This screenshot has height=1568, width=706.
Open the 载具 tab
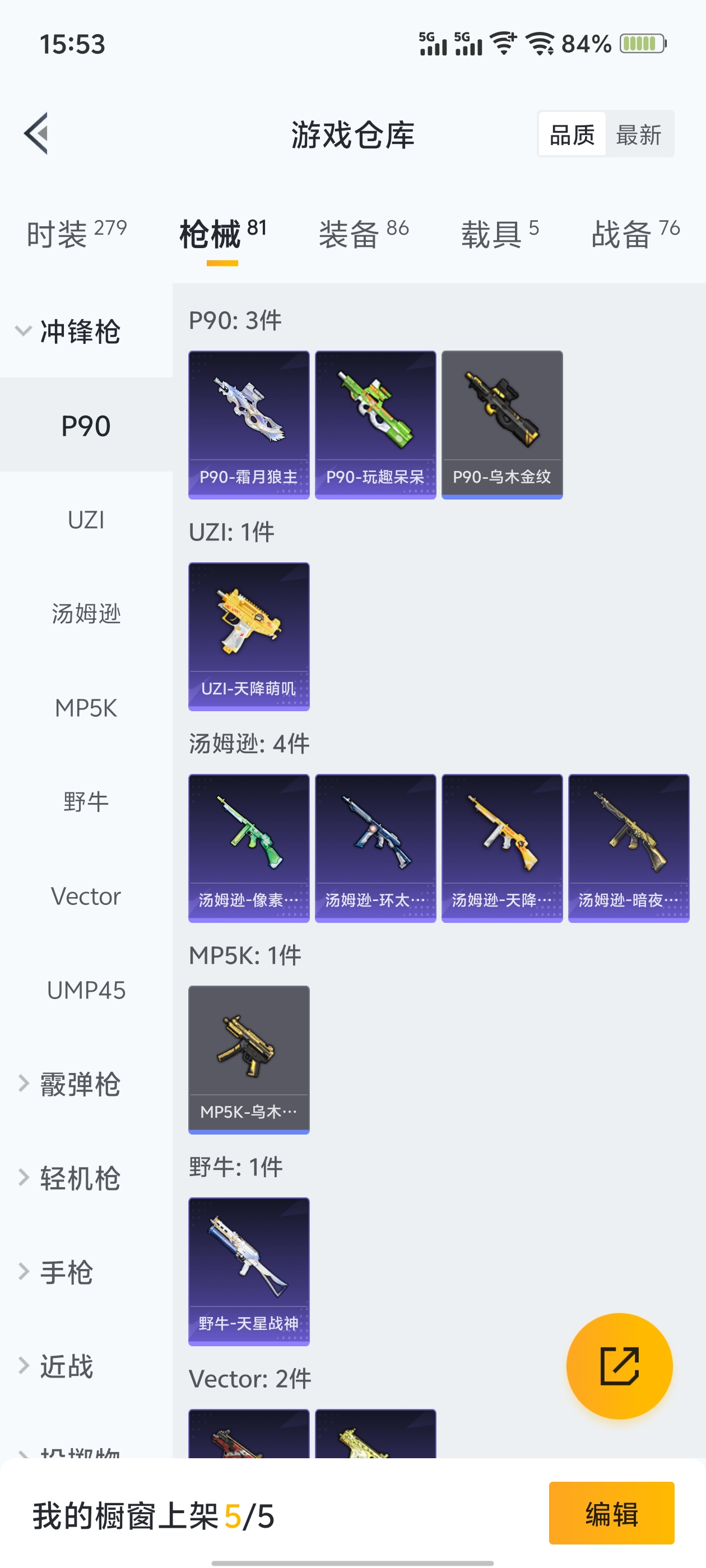(x=499, y=234)
